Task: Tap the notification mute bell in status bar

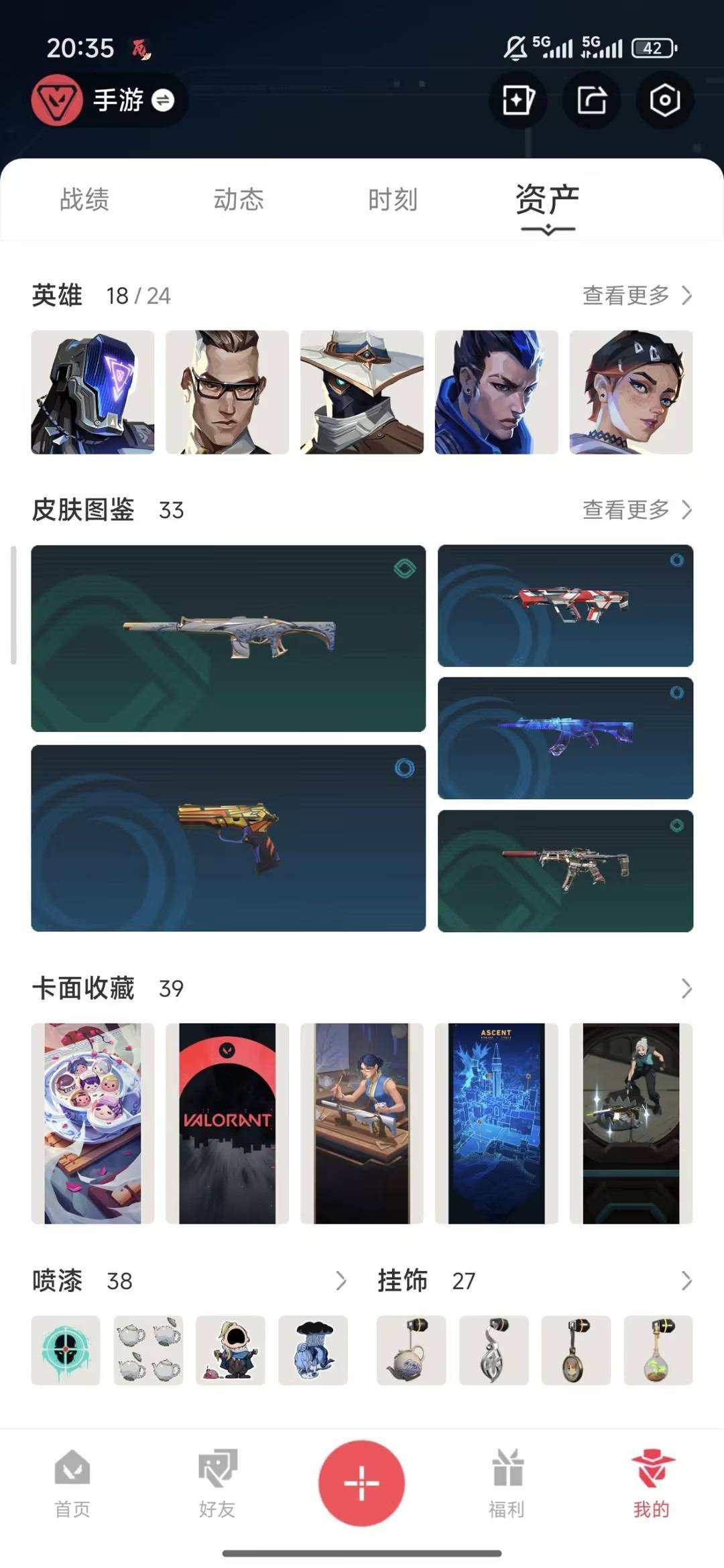Action: [514, 46]
